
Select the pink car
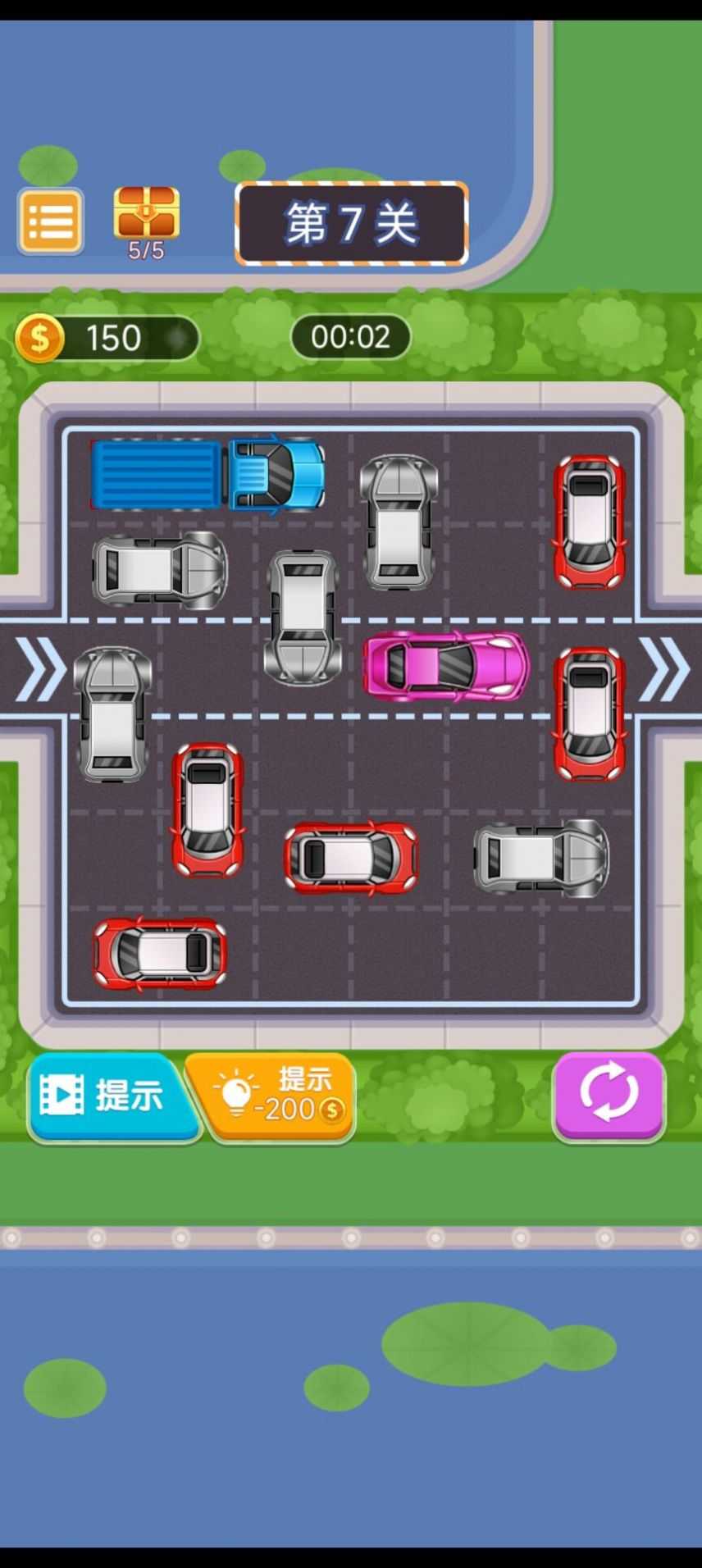coord(446,666)
